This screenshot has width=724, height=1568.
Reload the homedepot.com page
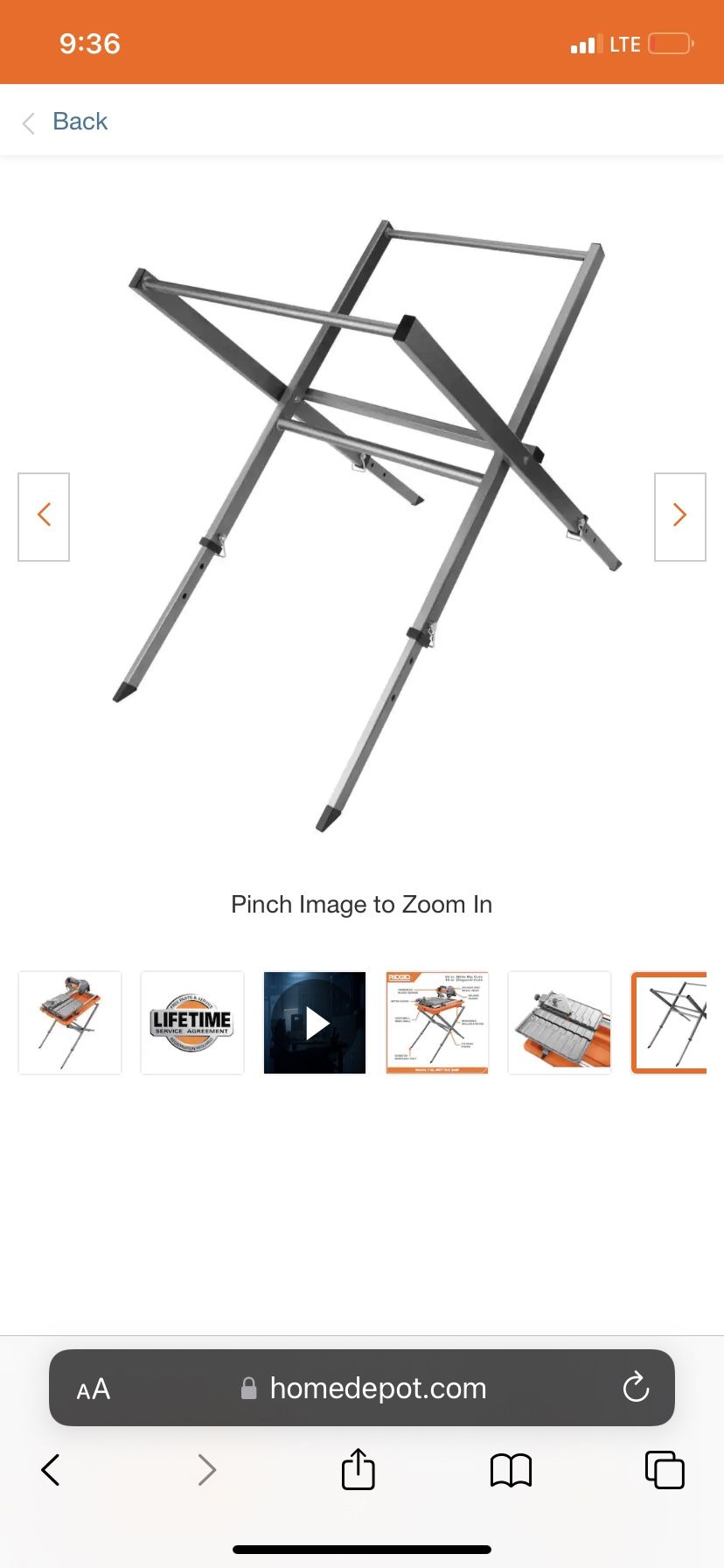click(x=636, y=1388)
